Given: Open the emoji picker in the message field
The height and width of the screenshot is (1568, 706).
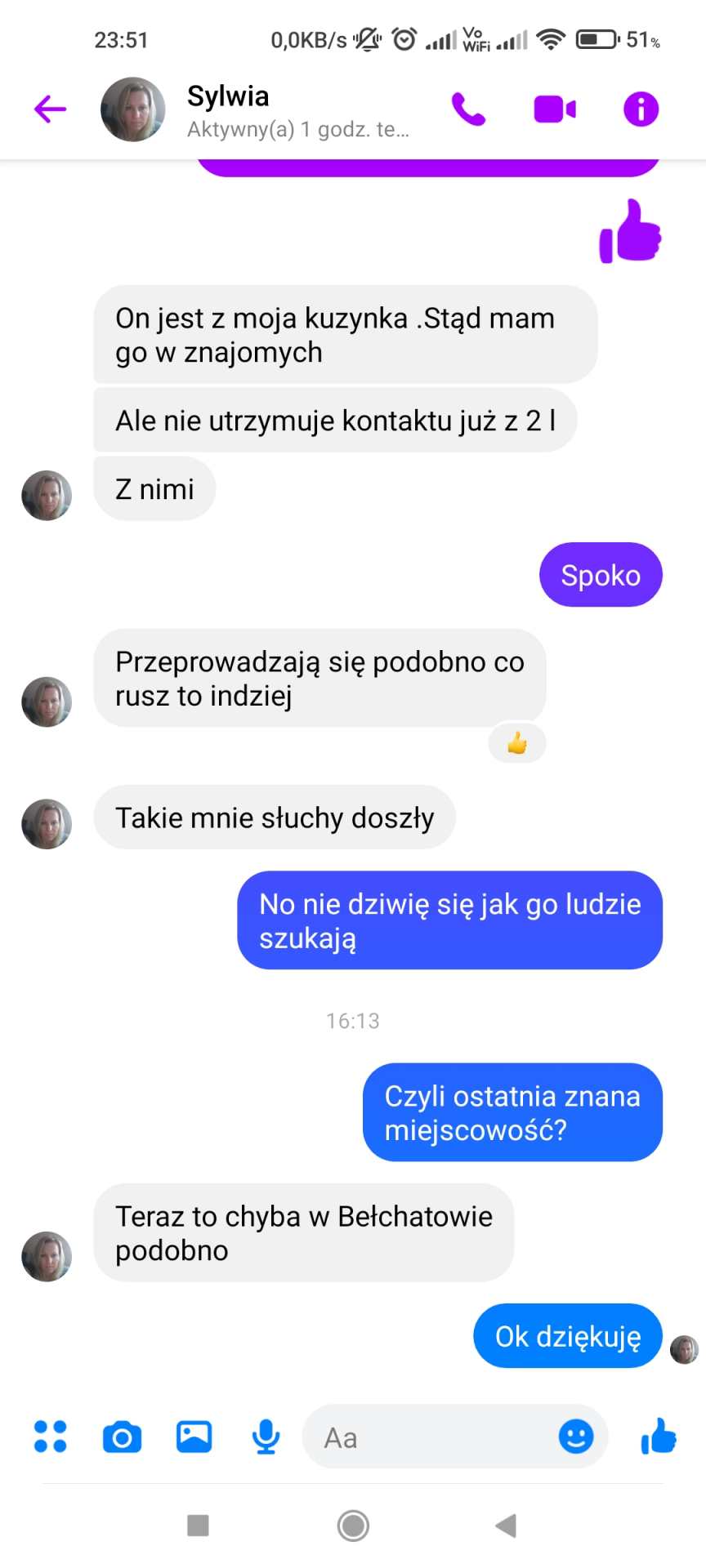Looking at the screenshot, I should click(x=575, y=1436).
